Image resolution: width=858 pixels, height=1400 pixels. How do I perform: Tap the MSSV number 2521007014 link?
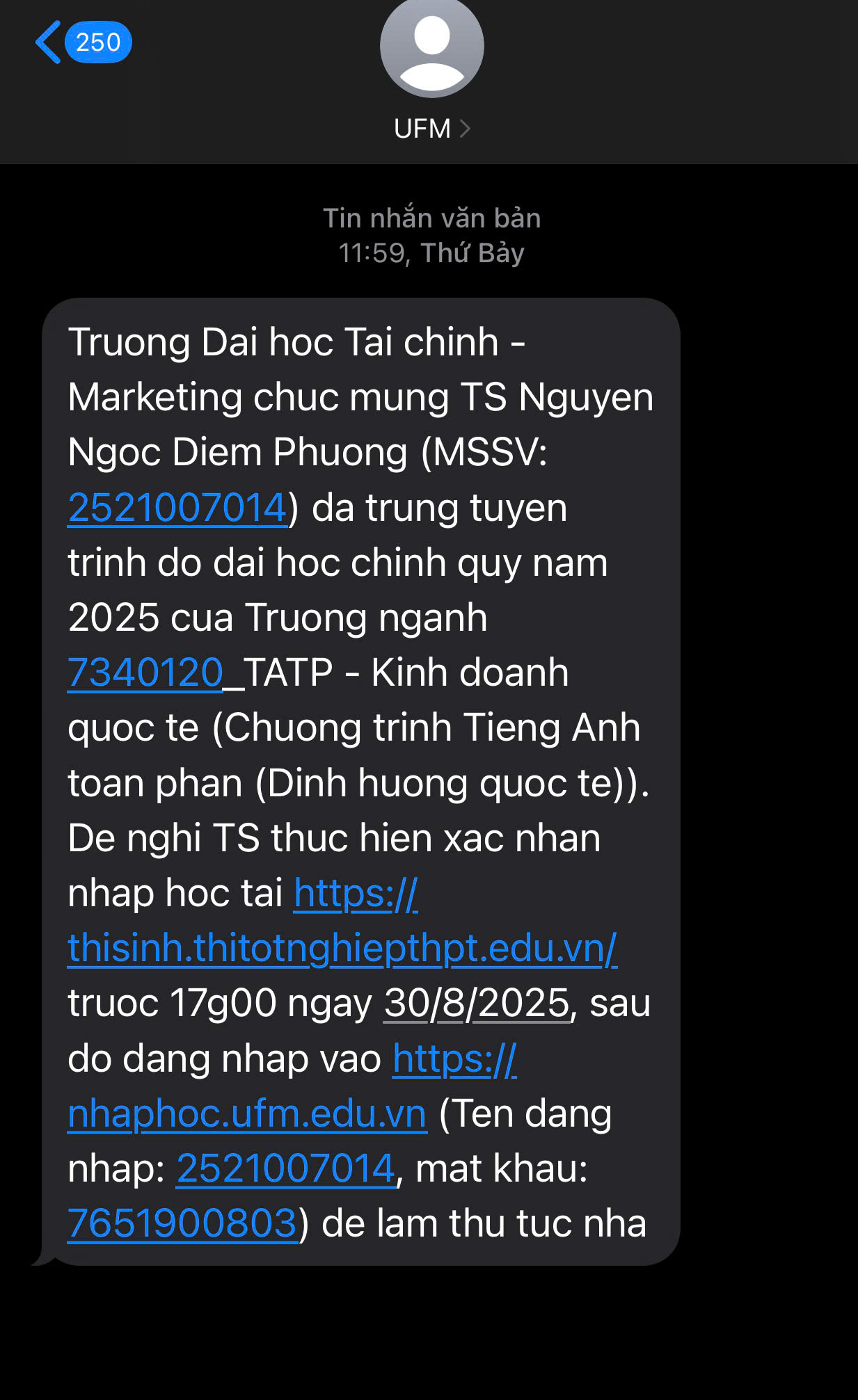tap(177, 508)
